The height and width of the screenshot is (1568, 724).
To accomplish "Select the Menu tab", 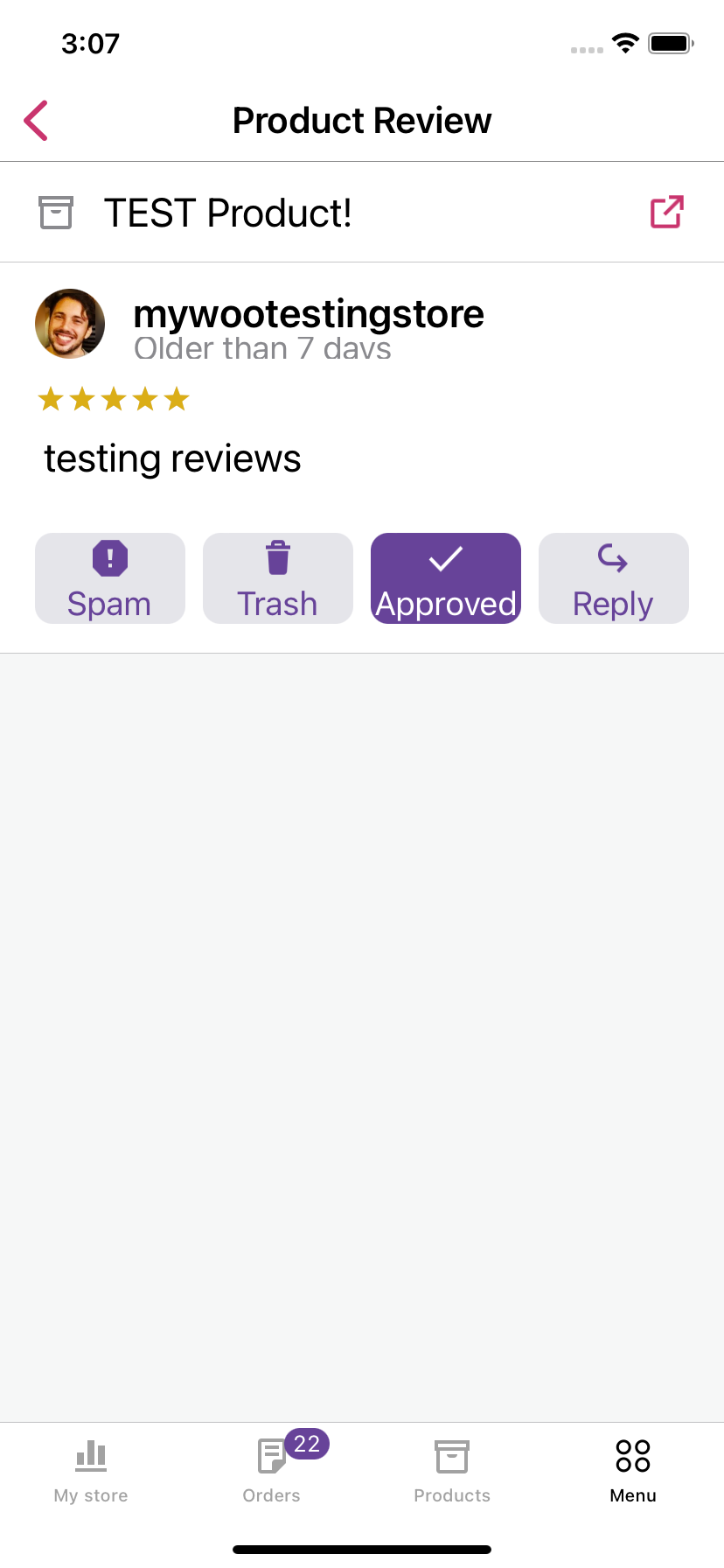I will point(633,1470).
